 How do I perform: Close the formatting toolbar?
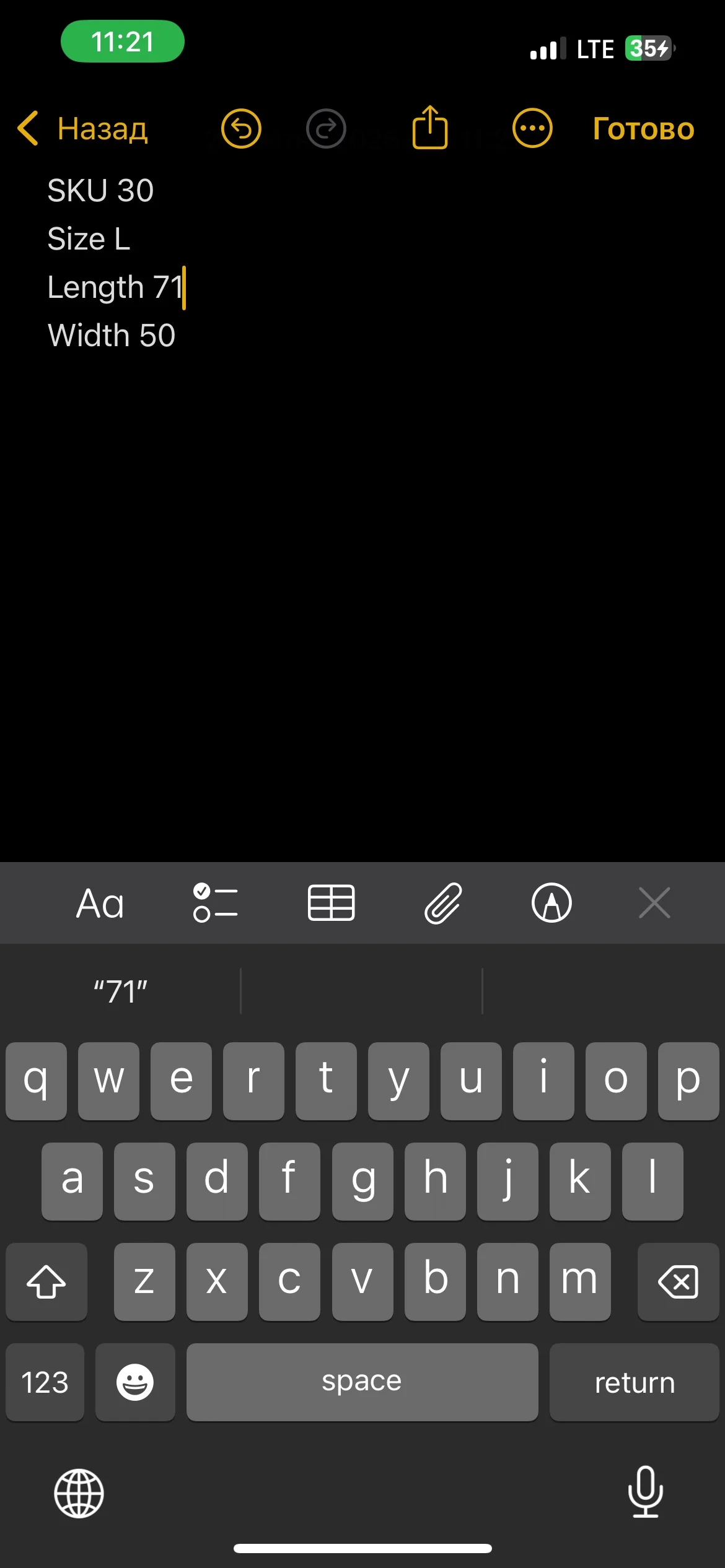[x=654, y=903]
